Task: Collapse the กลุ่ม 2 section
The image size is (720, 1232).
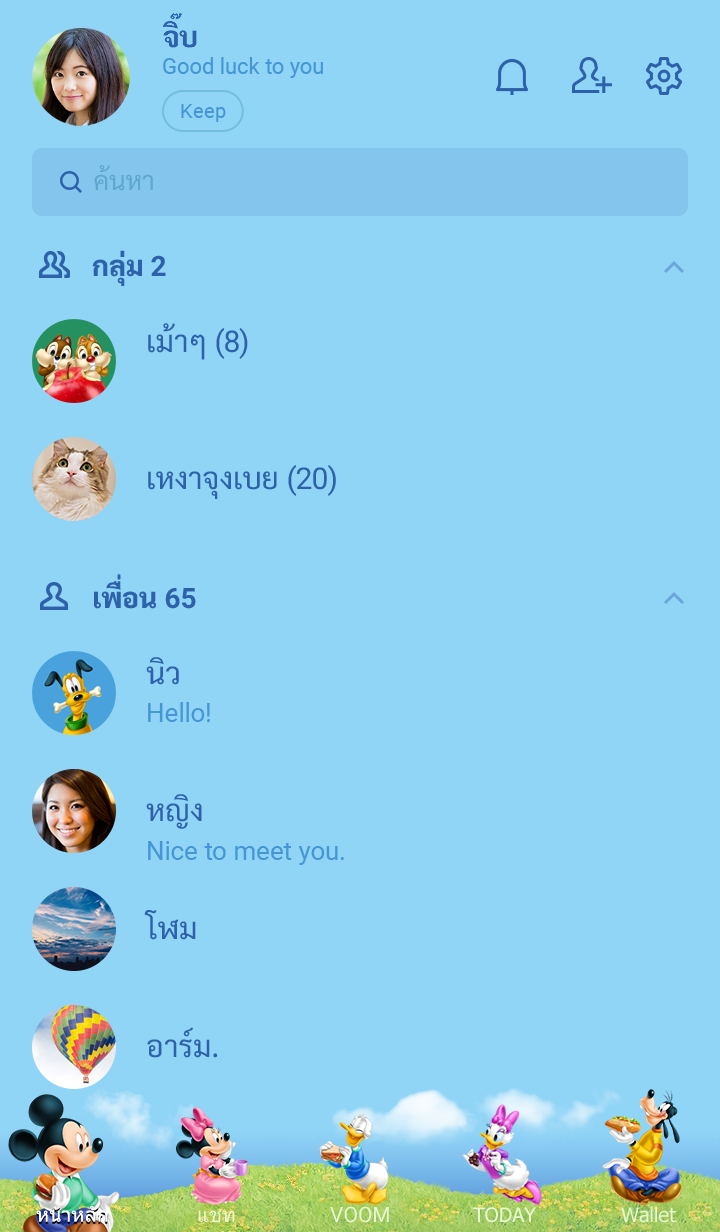Action: (x=674, y=267)
